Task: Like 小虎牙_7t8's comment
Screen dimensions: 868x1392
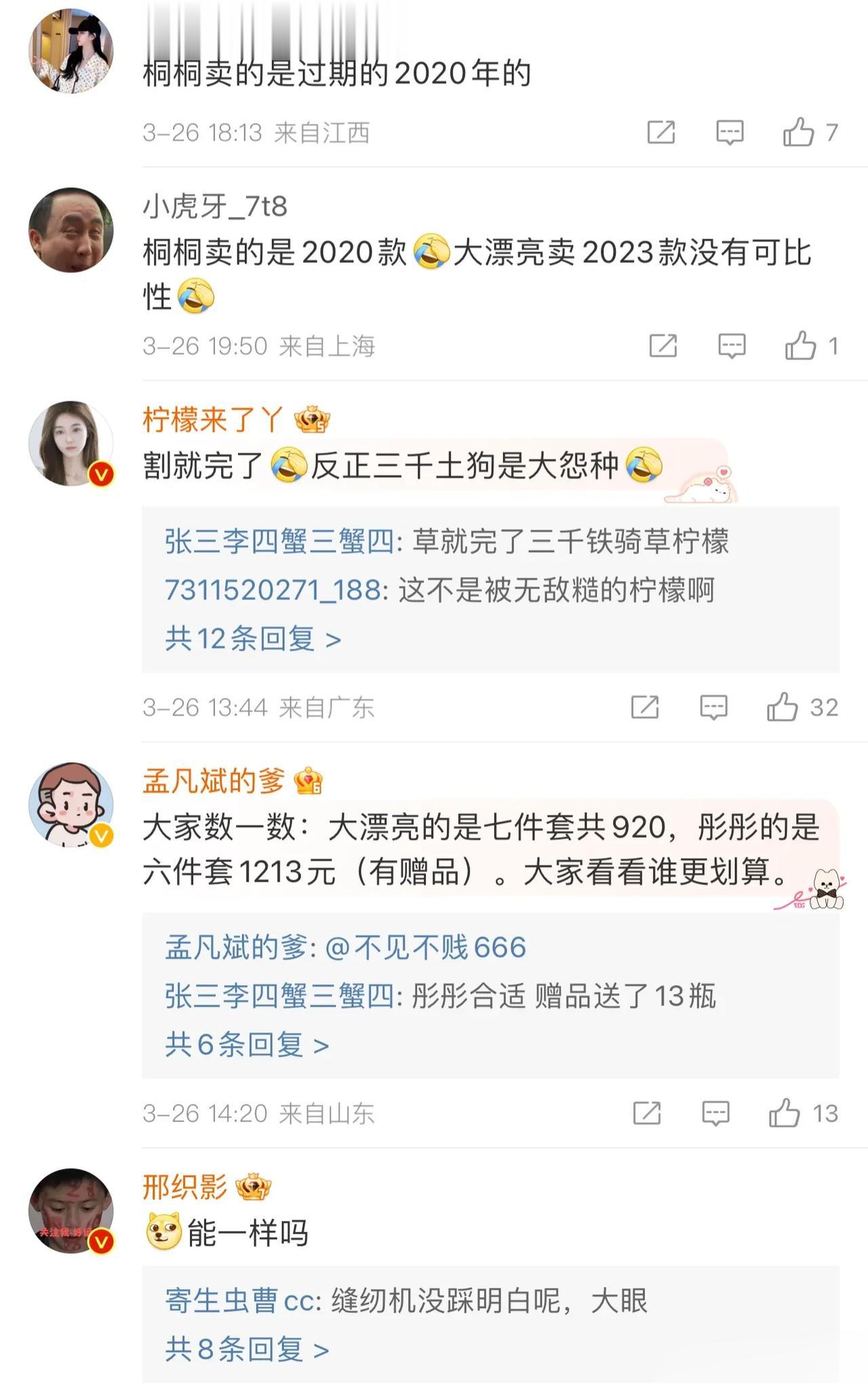Action: point(800,346)
